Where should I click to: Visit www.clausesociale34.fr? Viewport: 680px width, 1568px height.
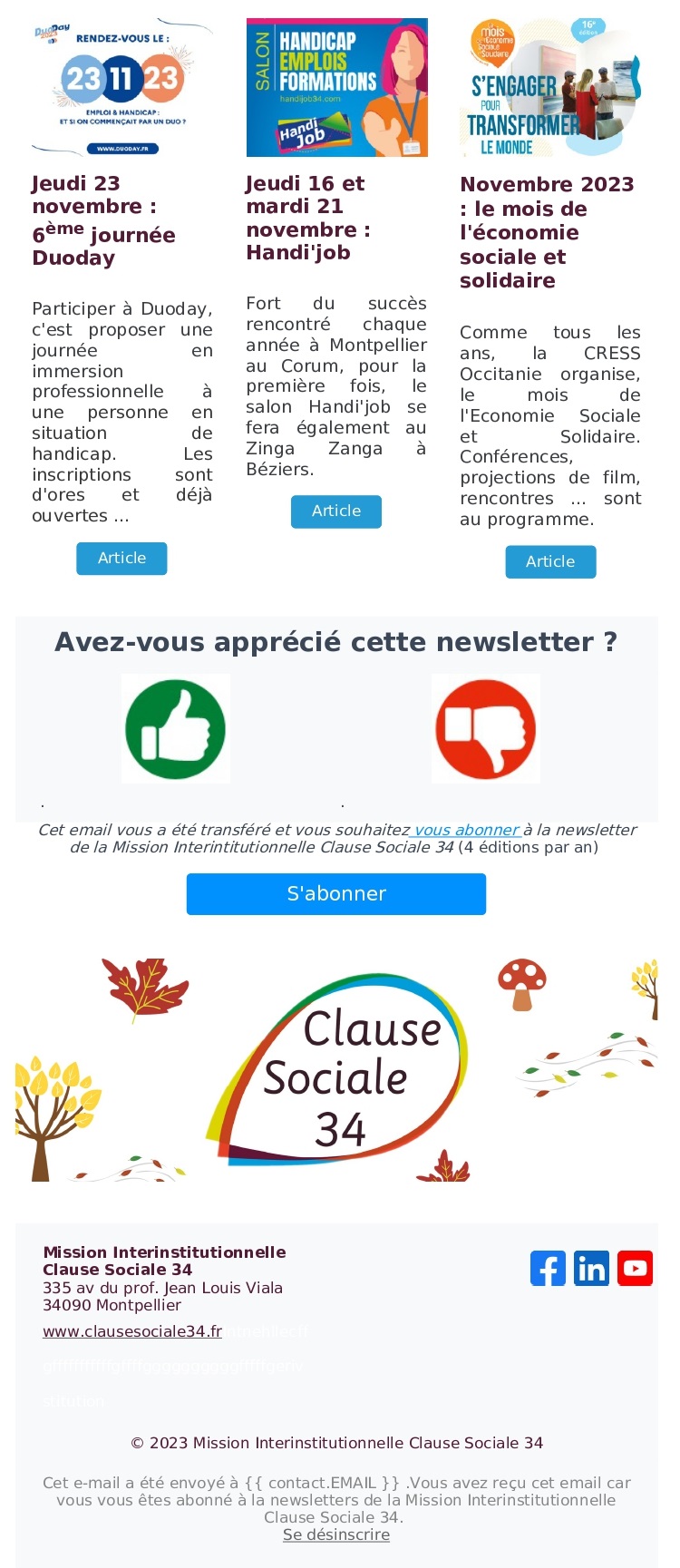132,1331
